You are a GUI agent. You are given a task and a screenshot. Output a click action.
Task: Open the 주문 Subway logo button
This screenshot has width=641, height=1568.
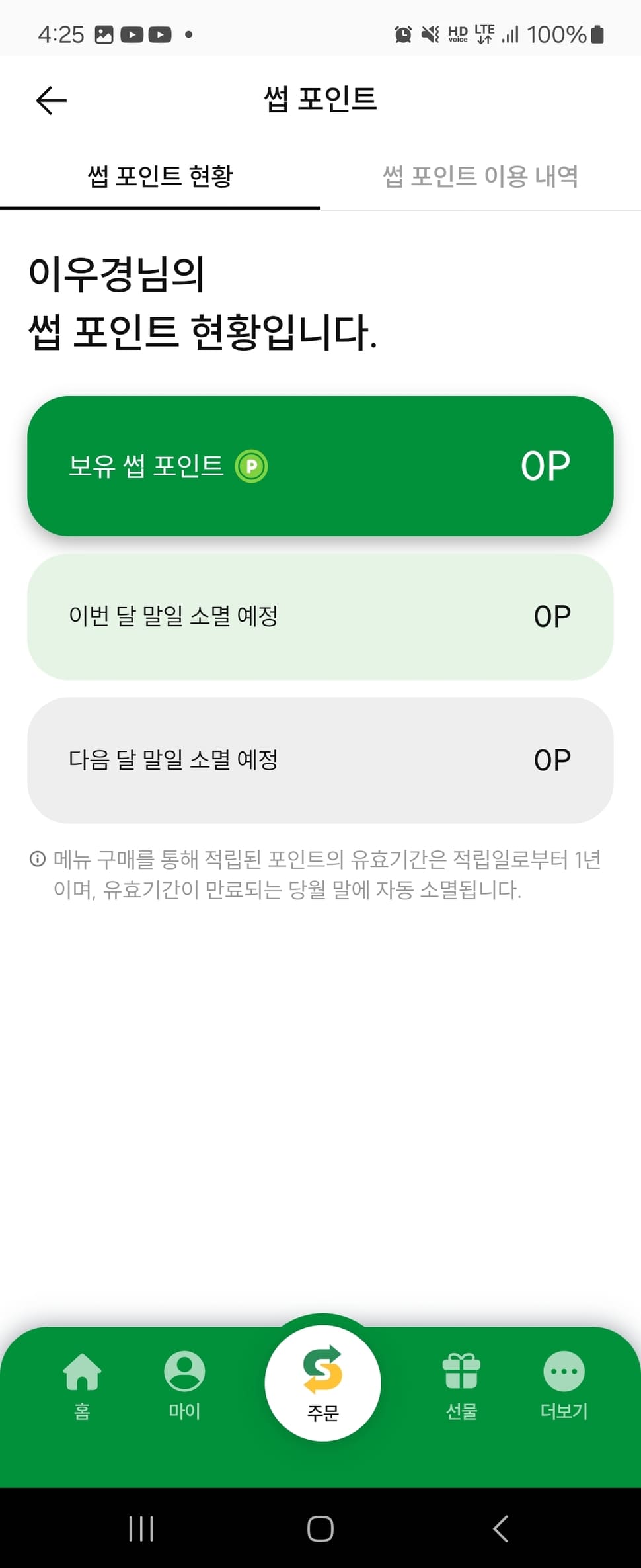(322, 1381)
